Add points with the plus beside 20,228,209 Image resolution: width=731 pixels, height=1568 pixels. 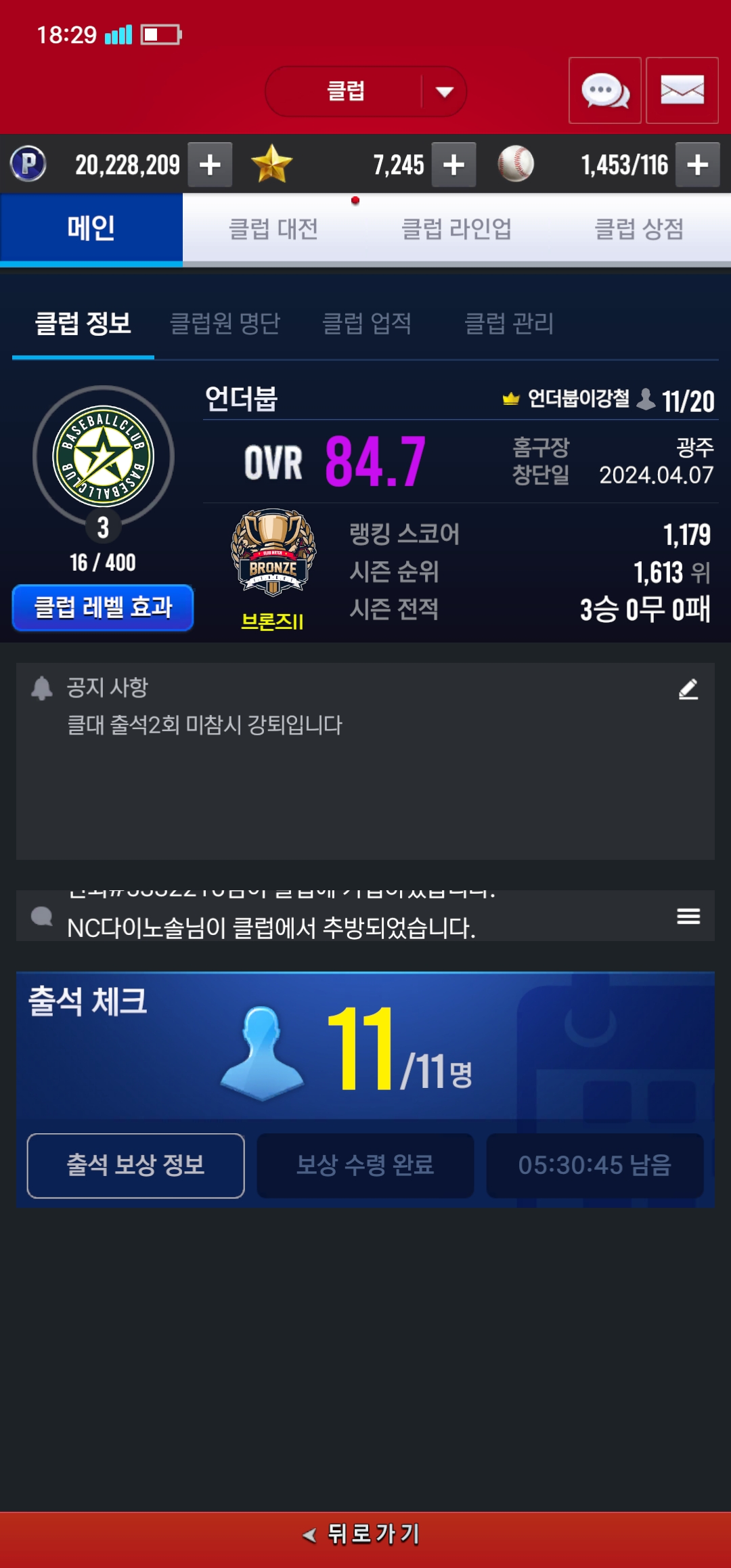tap(210, 165)
